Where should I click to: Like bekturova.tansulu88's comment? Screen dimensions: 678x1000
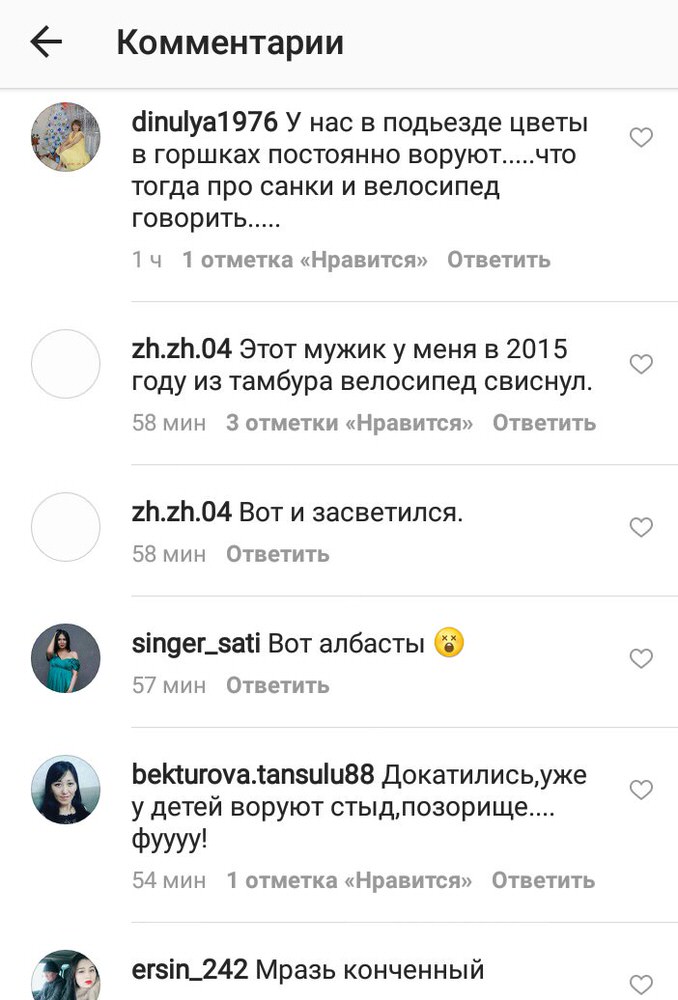641,790
